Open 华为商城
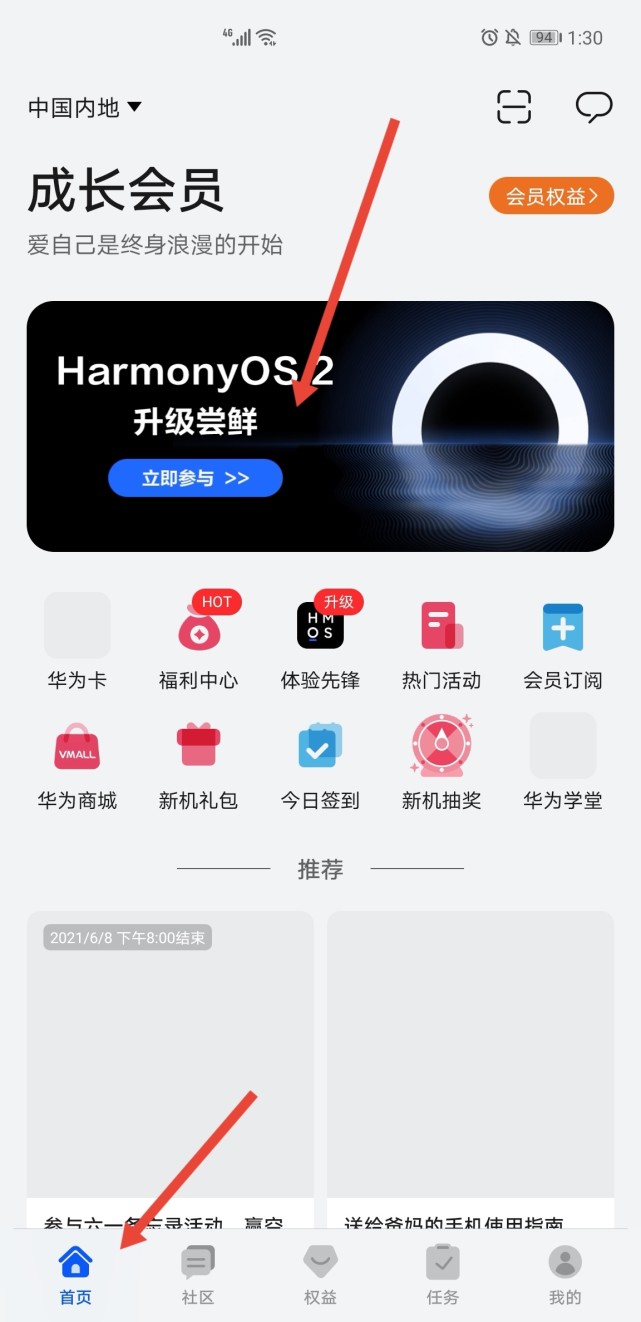The image size is (641, 1322). click(77, 762)
